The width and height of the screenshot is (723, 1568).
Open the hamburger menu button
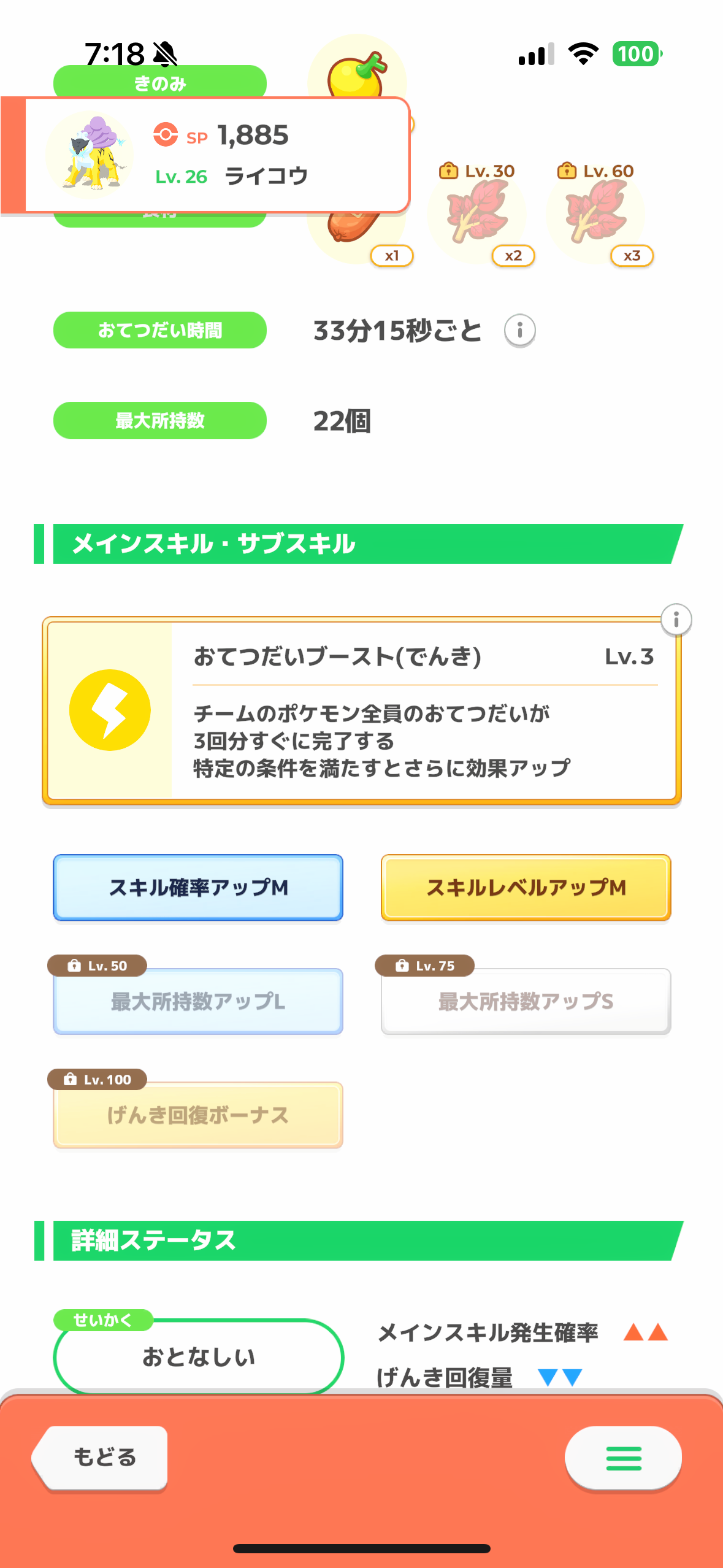(623, 1458)
